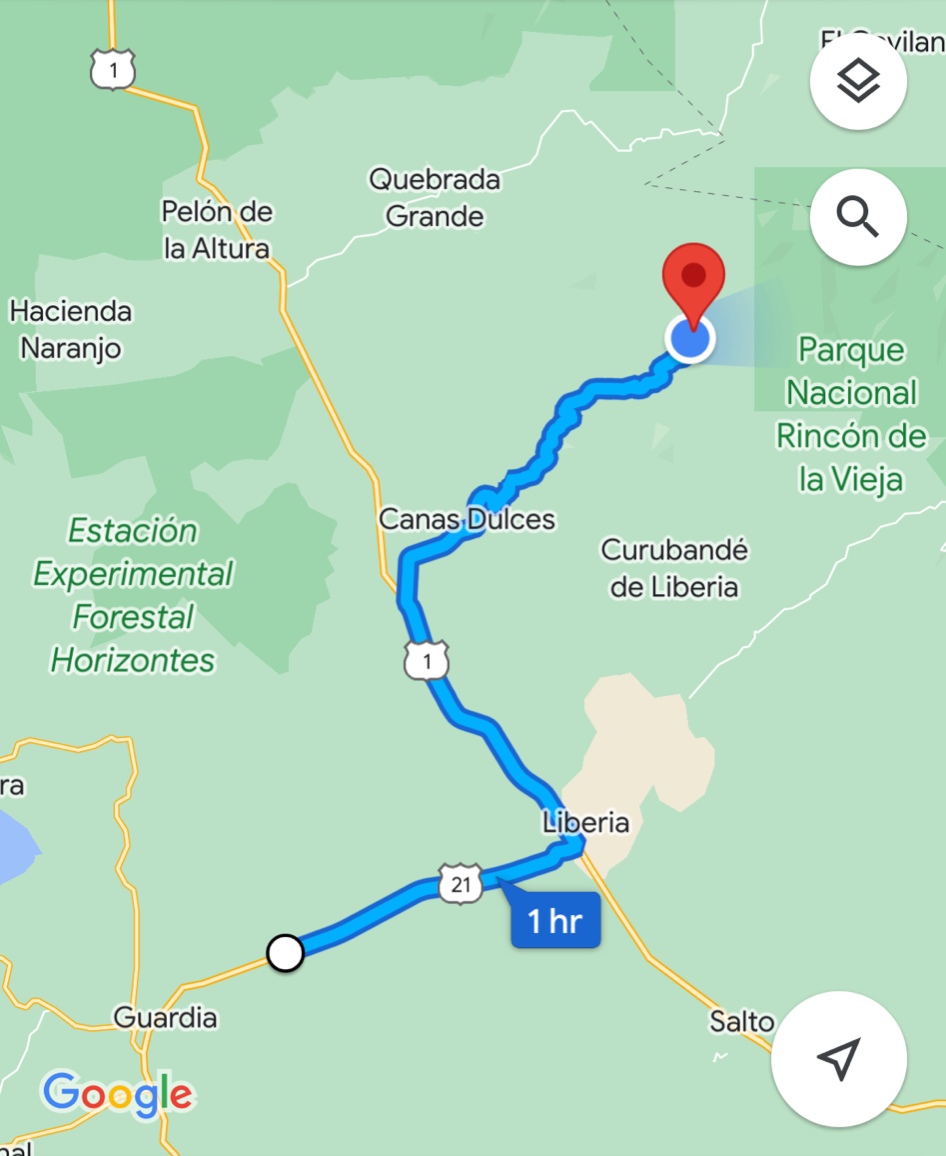Tap the 1 hr route label
This screenshot has height=1156, width=946.
coord(556,921)
